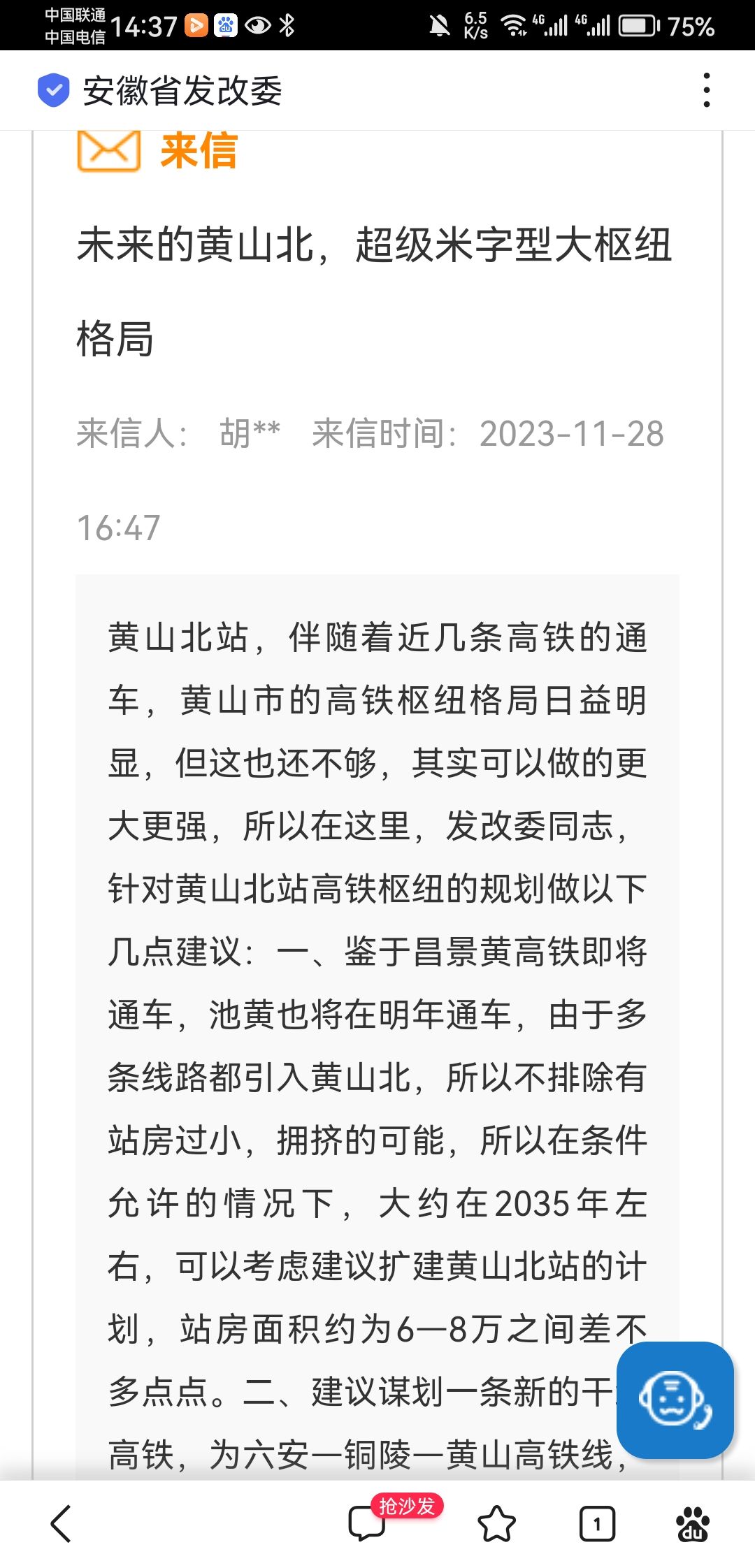Open the tab switcher showing 1
This screenshot has width=755, height=1568.
597,1524
